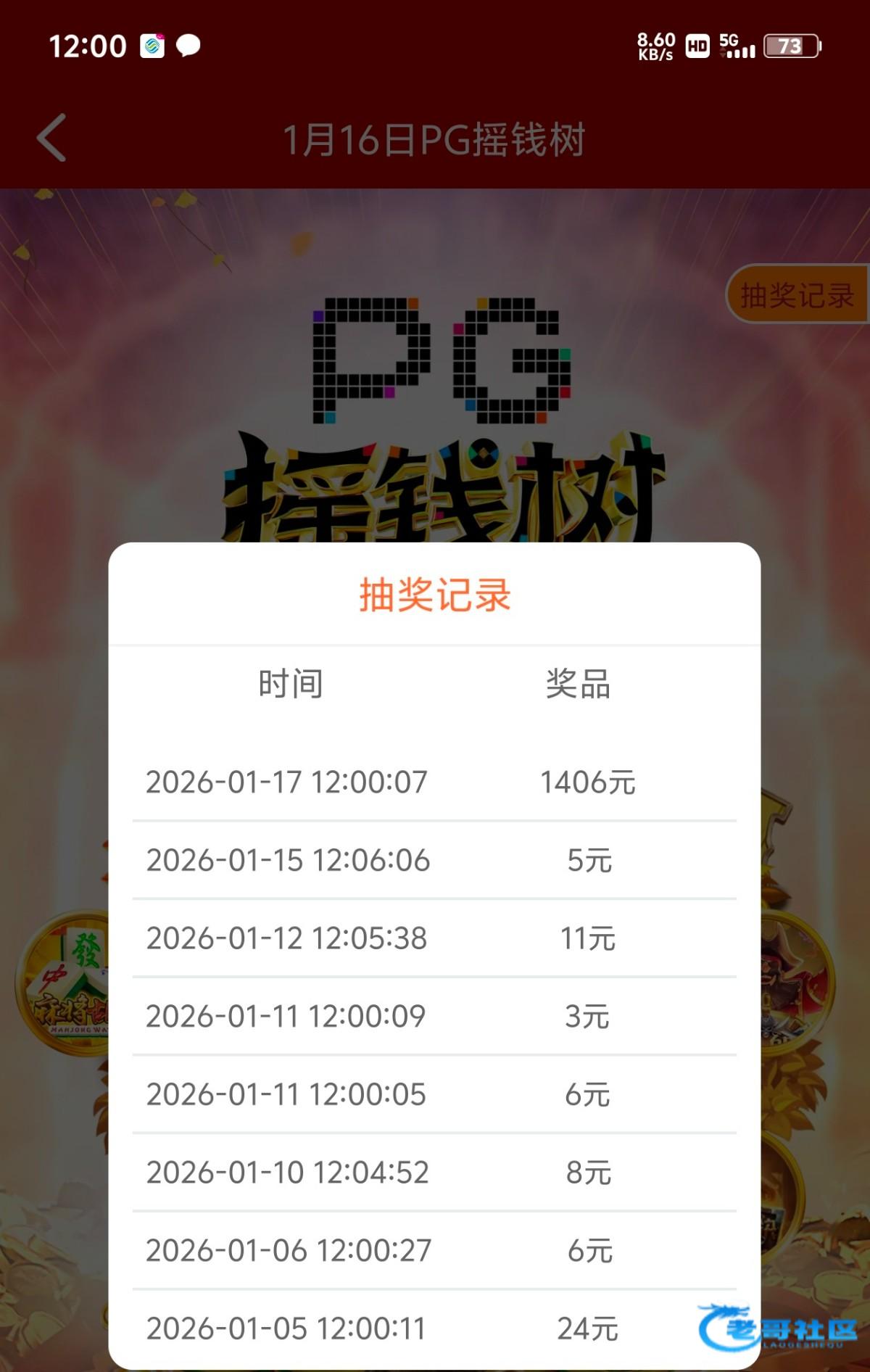Open the 抽奖记录 side button
This screenshot has height=1372, width=870.
(796, 295)
